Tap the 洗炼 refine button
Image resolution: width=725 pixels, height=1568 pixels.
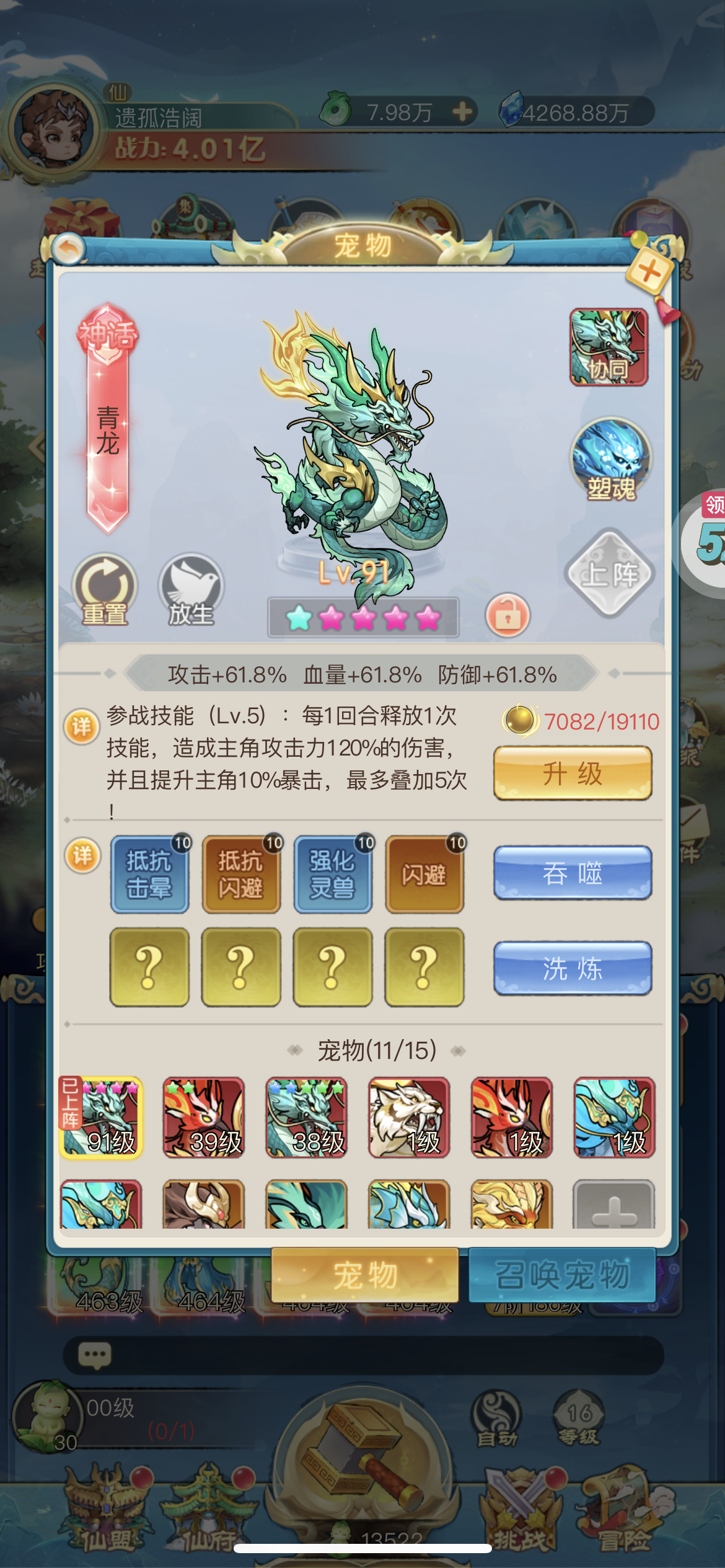[x=572, y=968]
